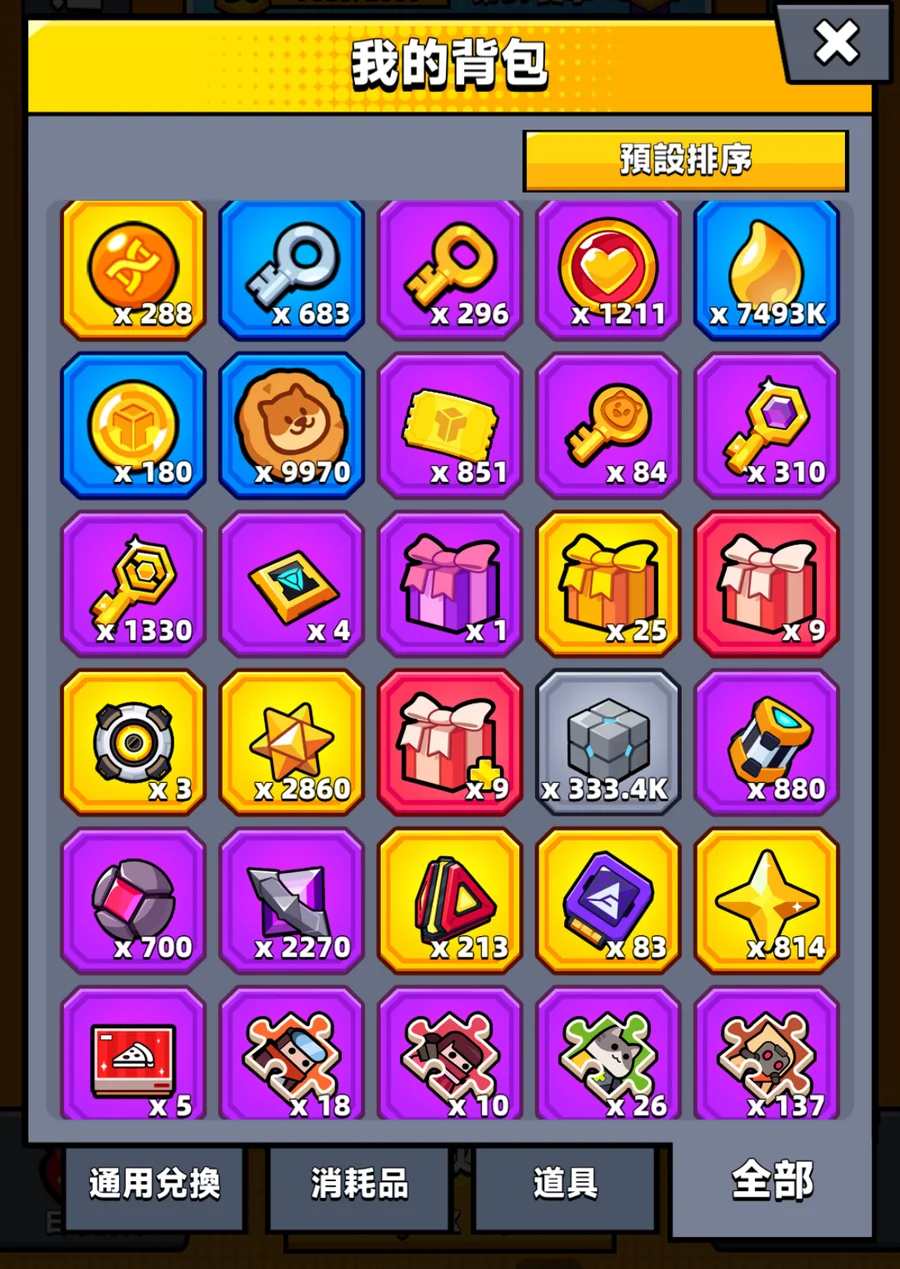This screenshot has height=1269, width=900.
Task: Open the yellow ticket item x851
Action: [450, 426]
